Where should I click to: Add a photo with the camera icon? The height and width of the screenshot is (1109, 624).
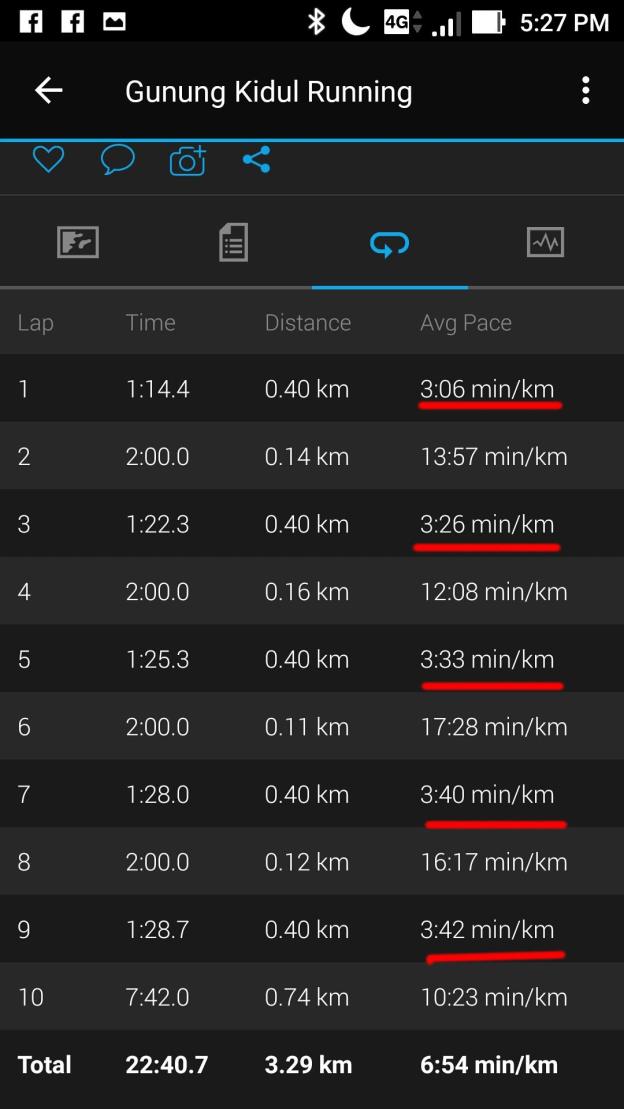click(x=187, y=160)
